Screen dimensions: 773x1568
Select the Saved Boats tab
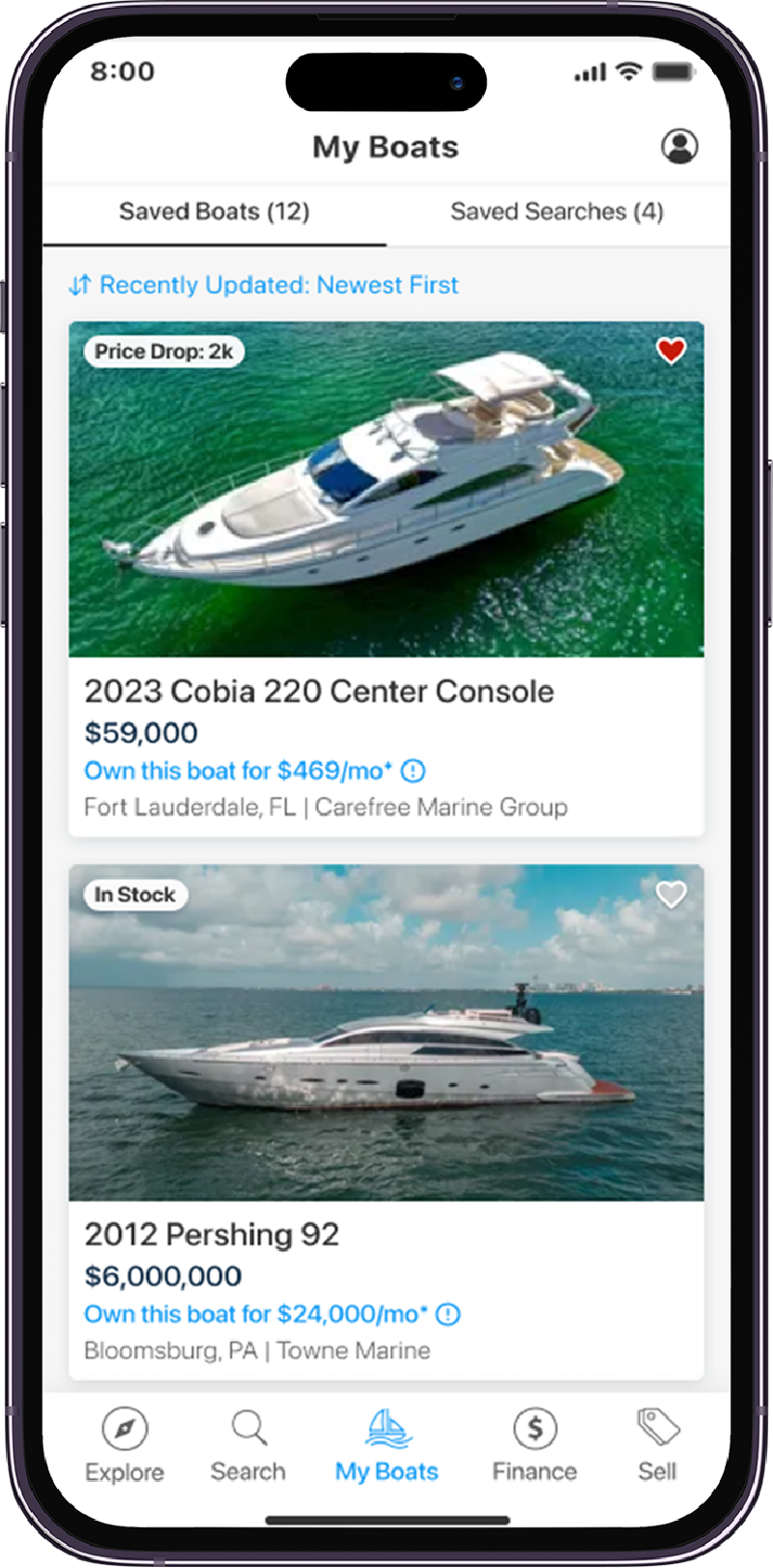[215, 212]
